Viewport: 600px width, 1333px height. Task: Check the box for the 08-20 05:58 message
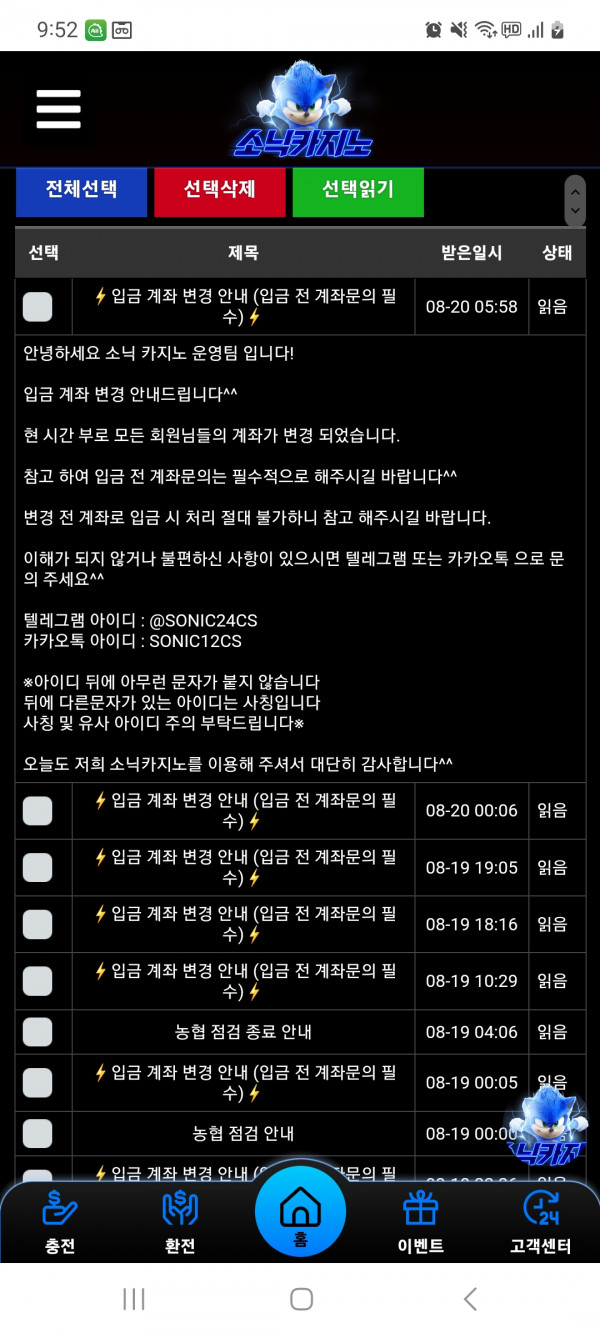coord(38,307)
